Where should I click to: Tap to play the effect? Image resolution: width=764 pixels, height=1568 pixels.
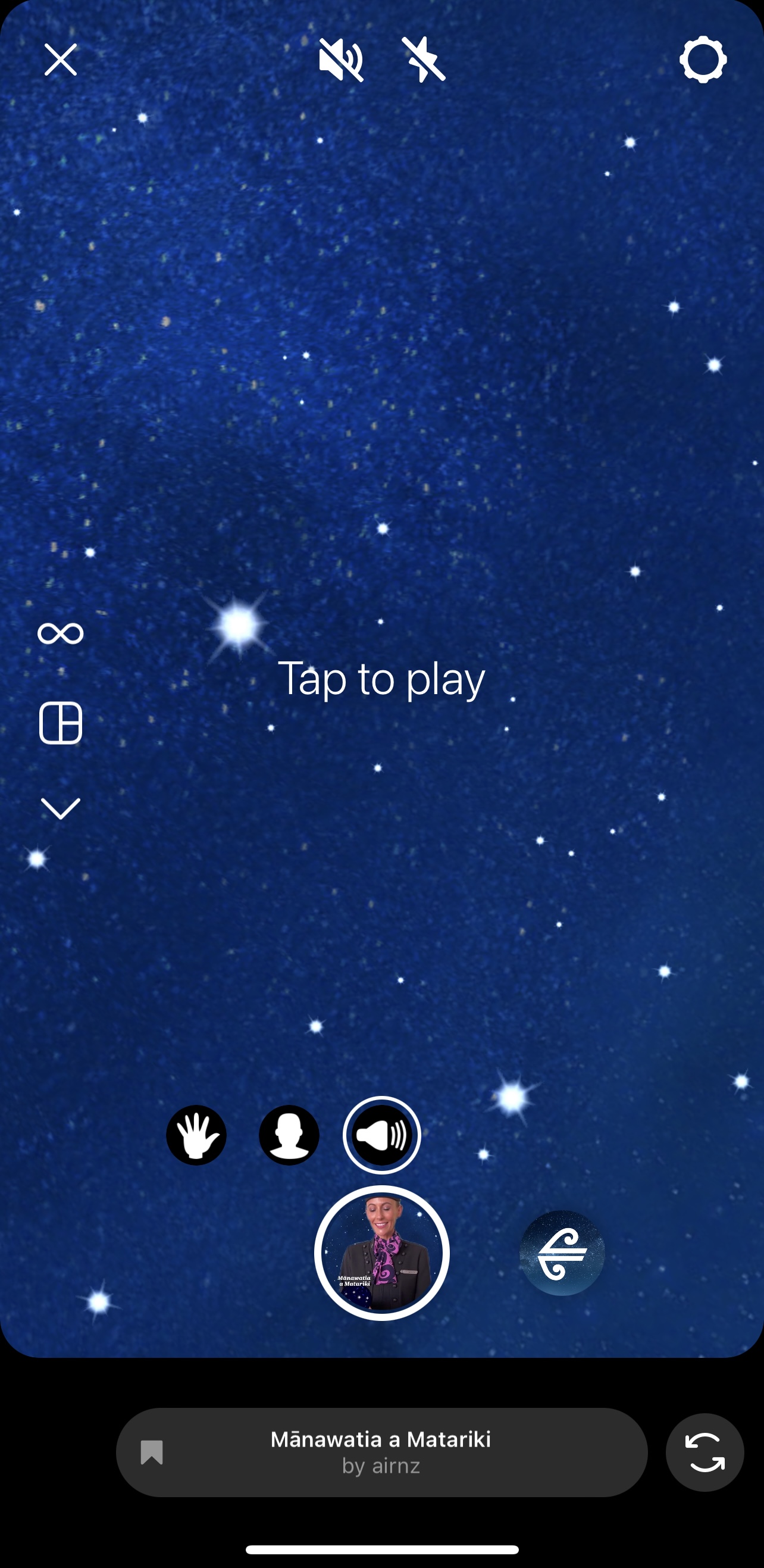[x=381, y=678]
